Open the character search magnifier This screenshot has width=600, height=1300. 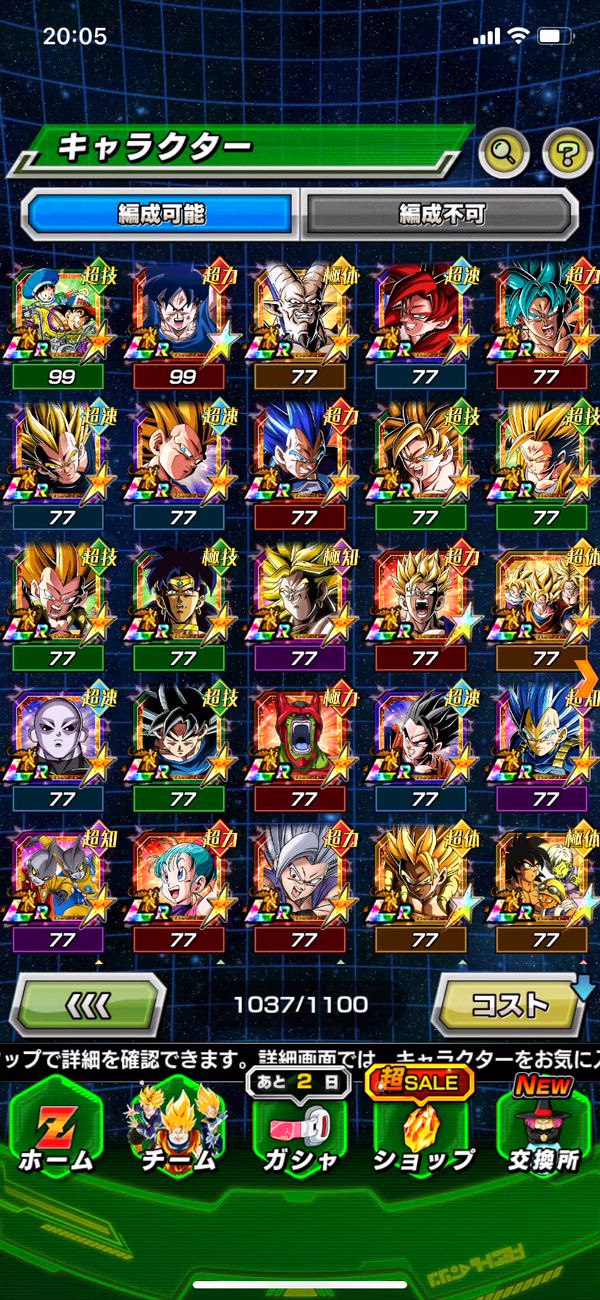pos(503,153)
